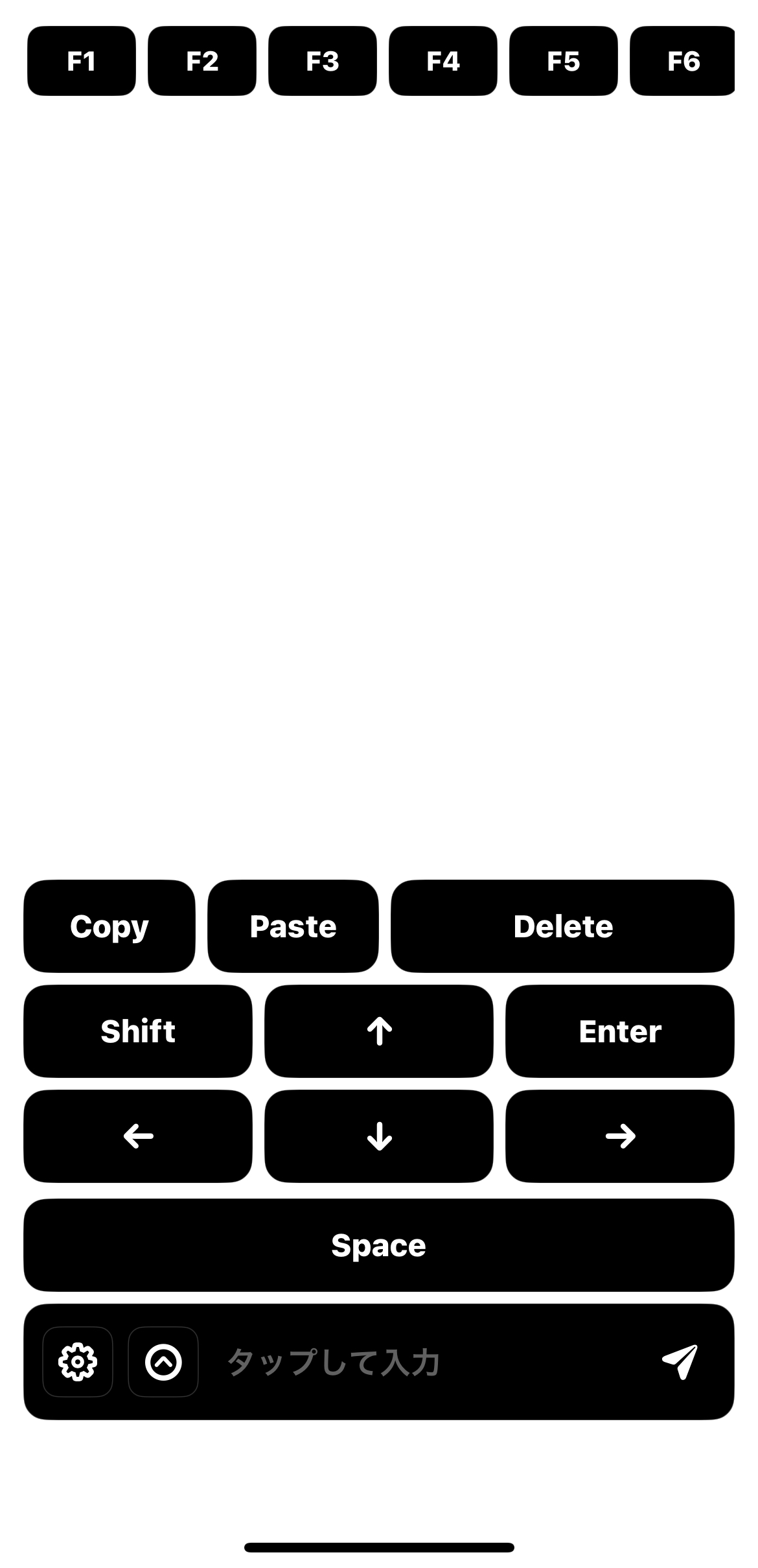Hit the F3 function key

[323, 62]
